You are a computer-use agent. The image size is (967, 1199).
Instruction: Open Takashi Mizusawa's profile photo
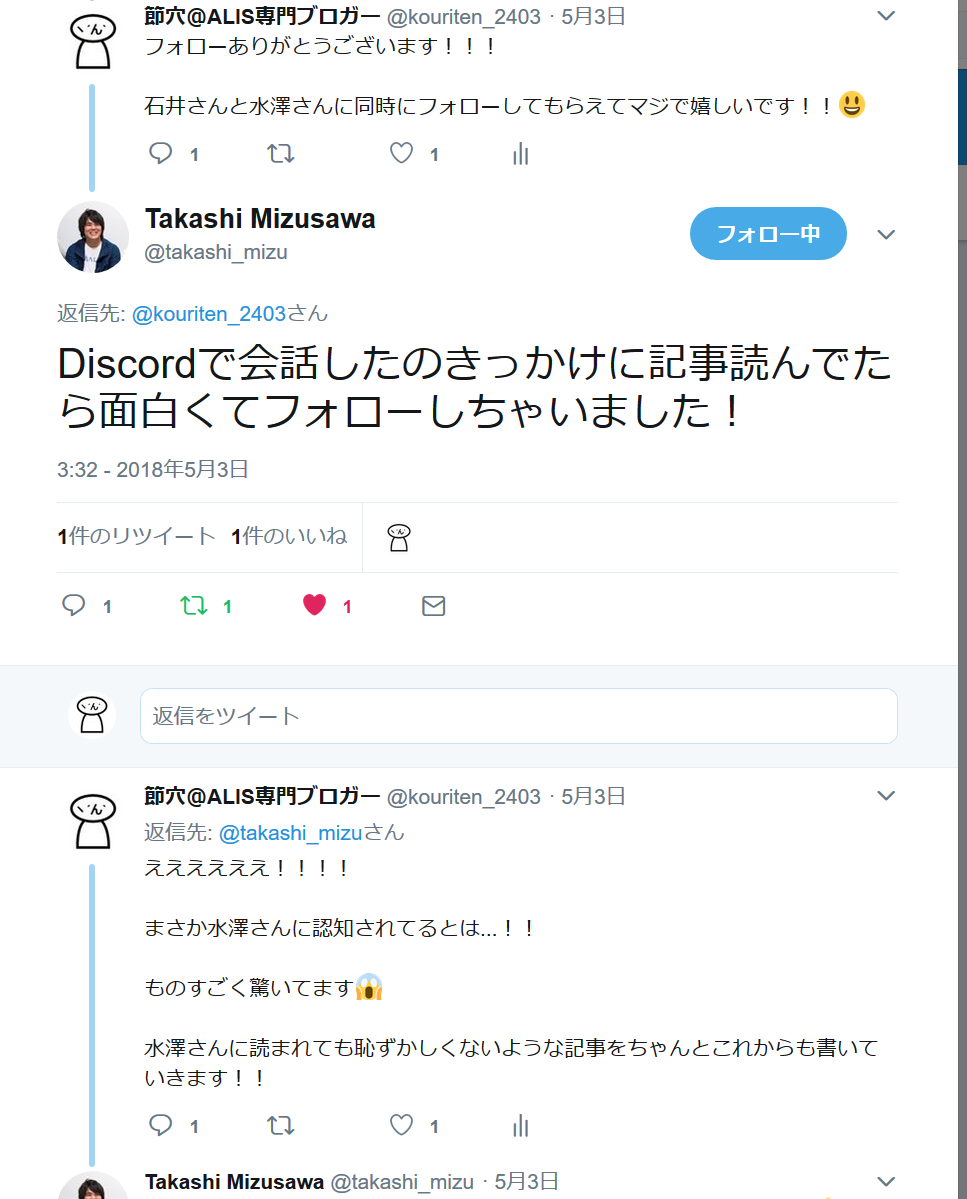[x=93, y=237]
